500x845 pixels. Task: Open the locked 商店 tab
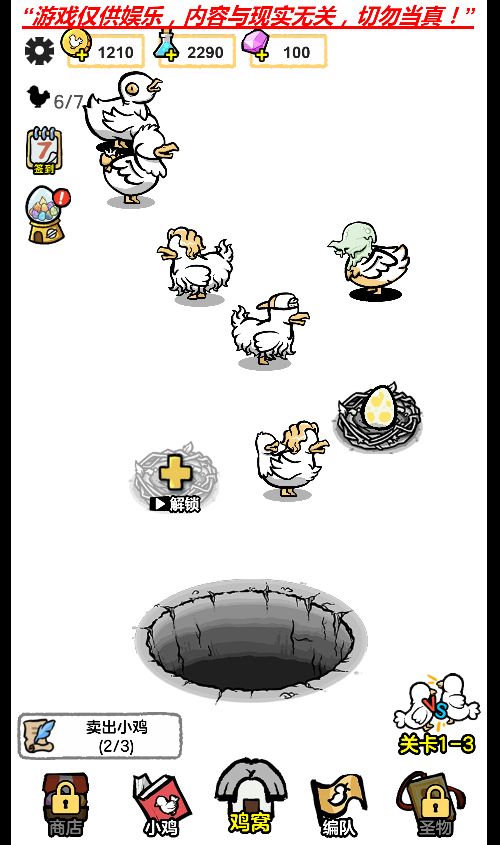pyautogui.click(x=65, y=805)
